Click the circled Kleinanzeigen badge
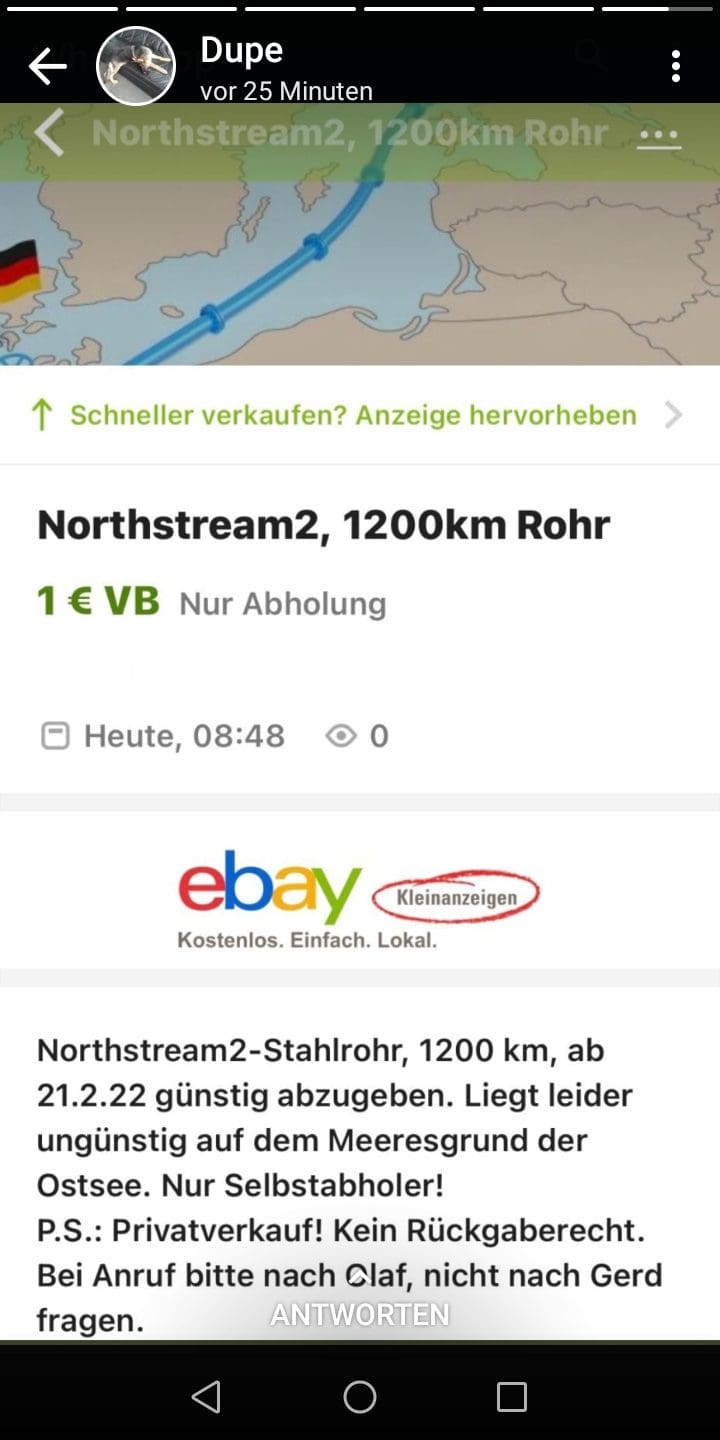The image size is (720, 1440). [x=456, y=896]
